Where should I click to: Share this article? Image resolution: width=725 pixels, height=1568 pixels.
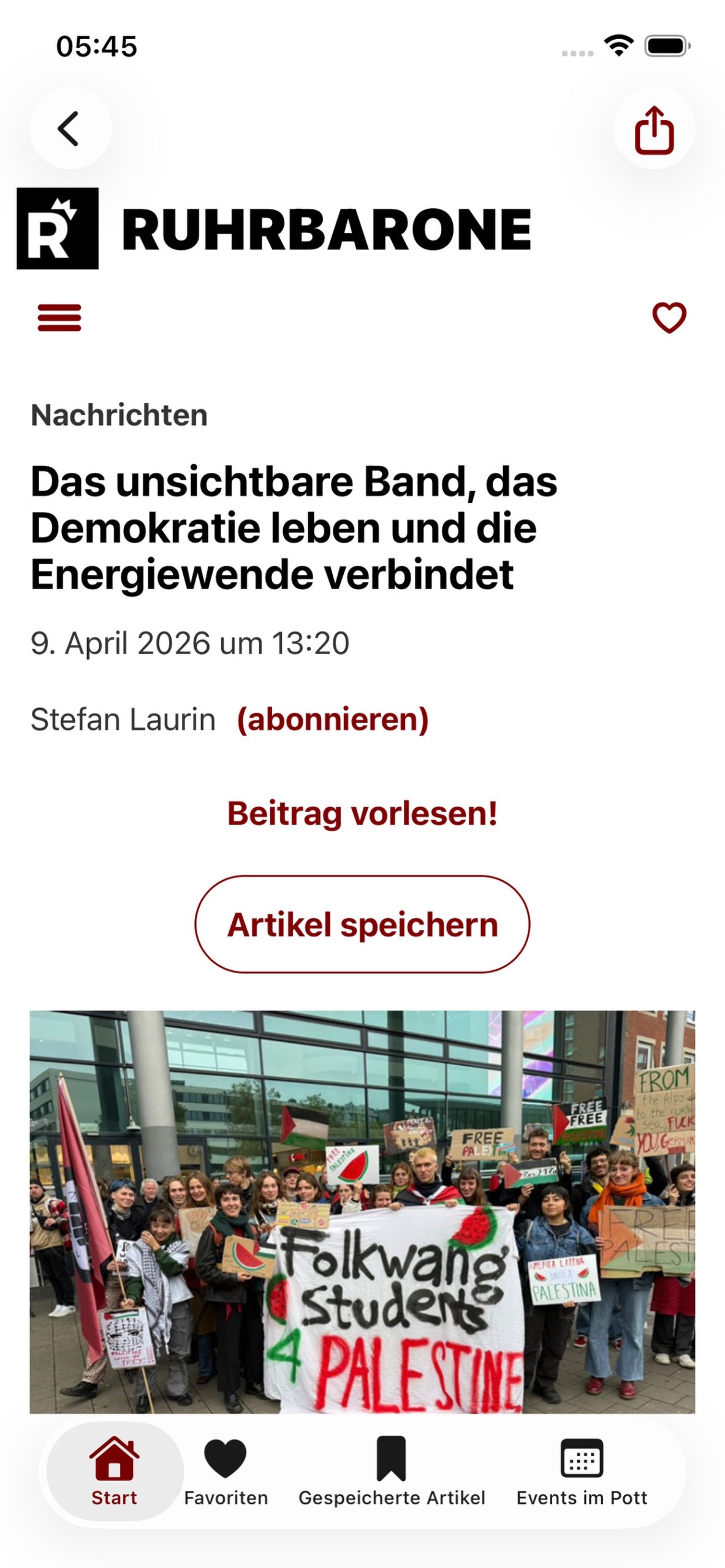pos(654,129)
